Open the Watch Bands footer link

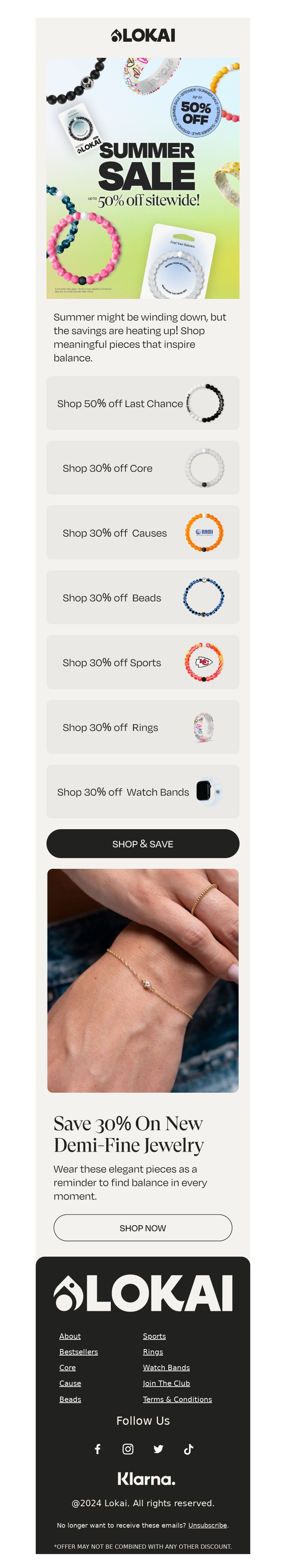pyautogui.click(x=166, y=1367)
